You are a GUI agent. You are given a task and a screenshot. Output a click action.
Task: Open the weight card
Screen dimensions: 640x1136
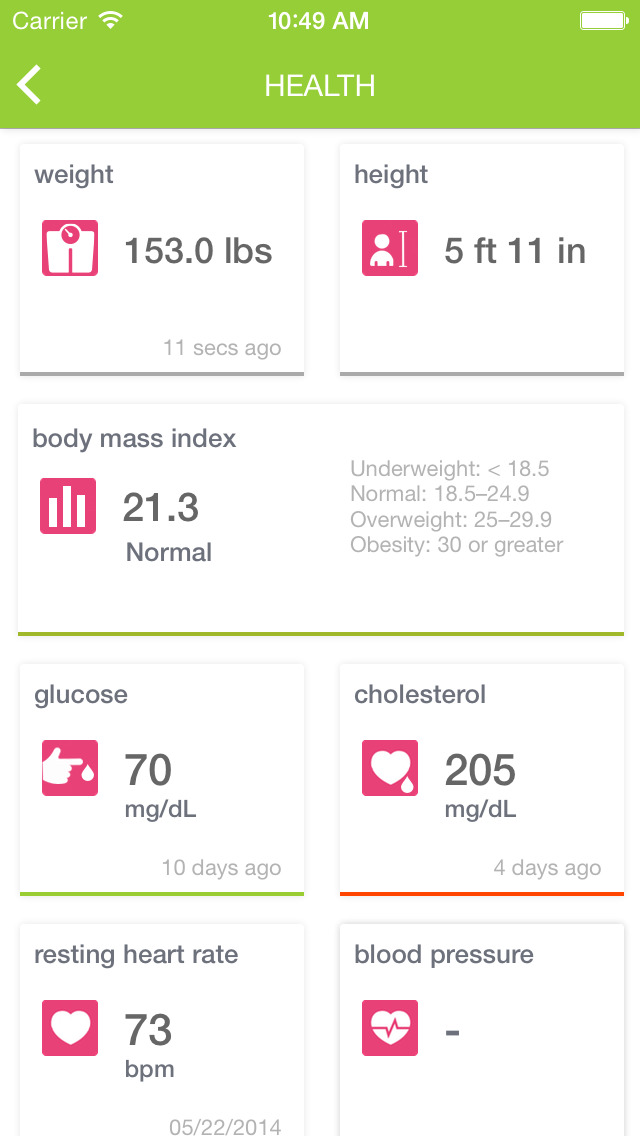(162, 259)
